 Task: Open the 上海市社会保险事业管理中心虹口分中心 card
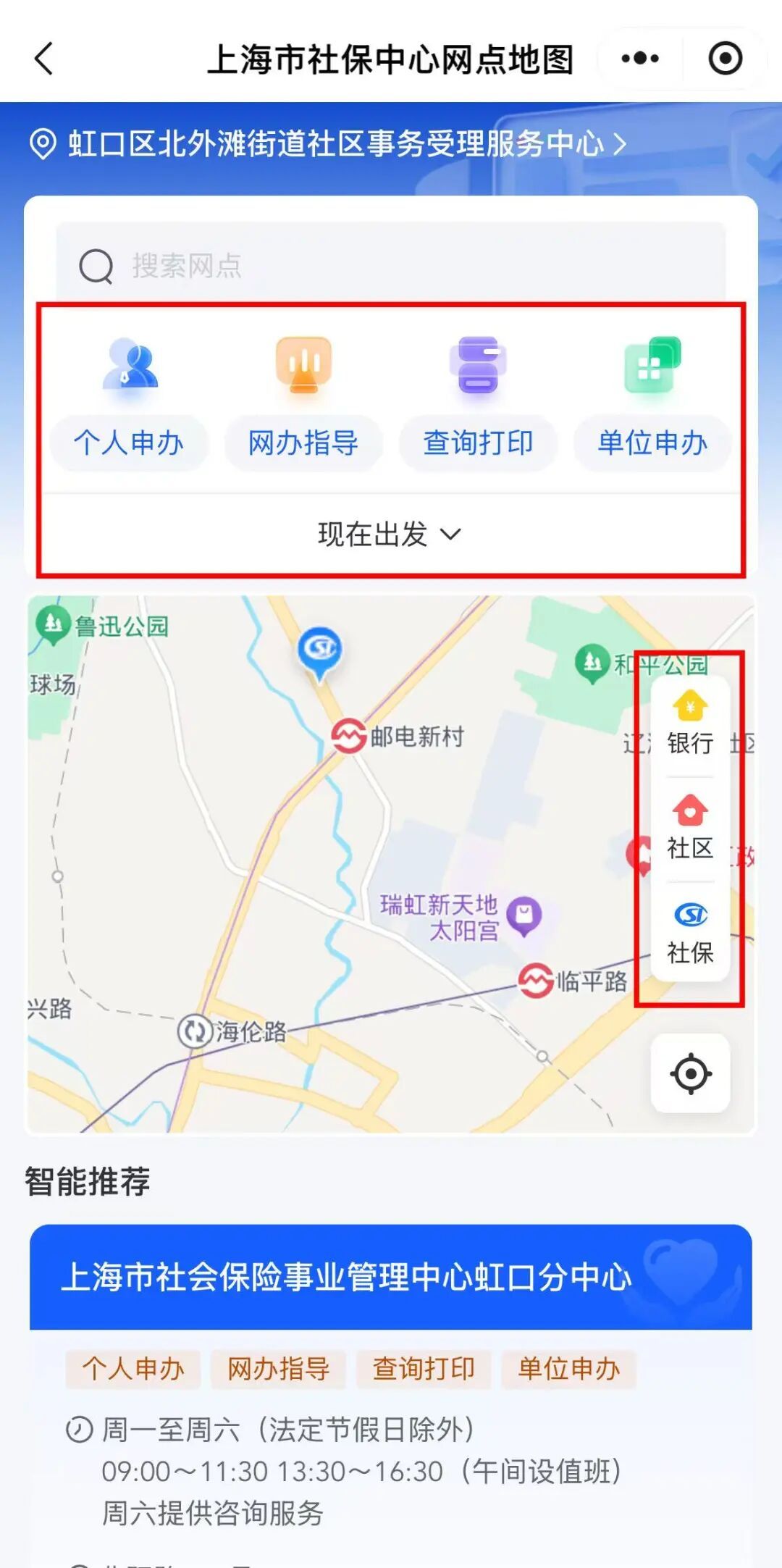pyautogui.click(x=391, y=1277)
